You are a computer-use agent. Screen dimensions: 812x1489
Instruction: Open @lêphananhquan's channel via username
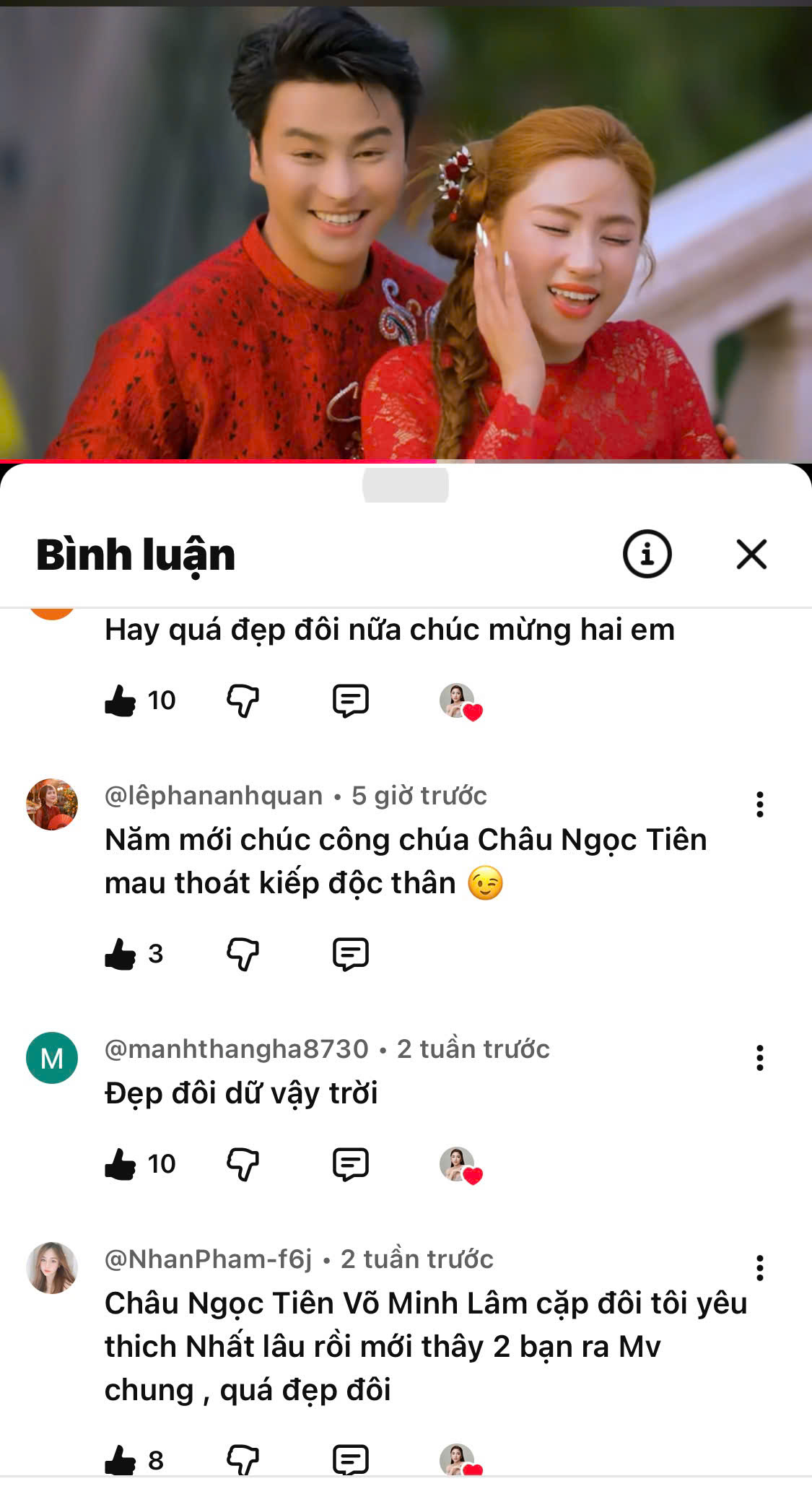tap(211, 796)
